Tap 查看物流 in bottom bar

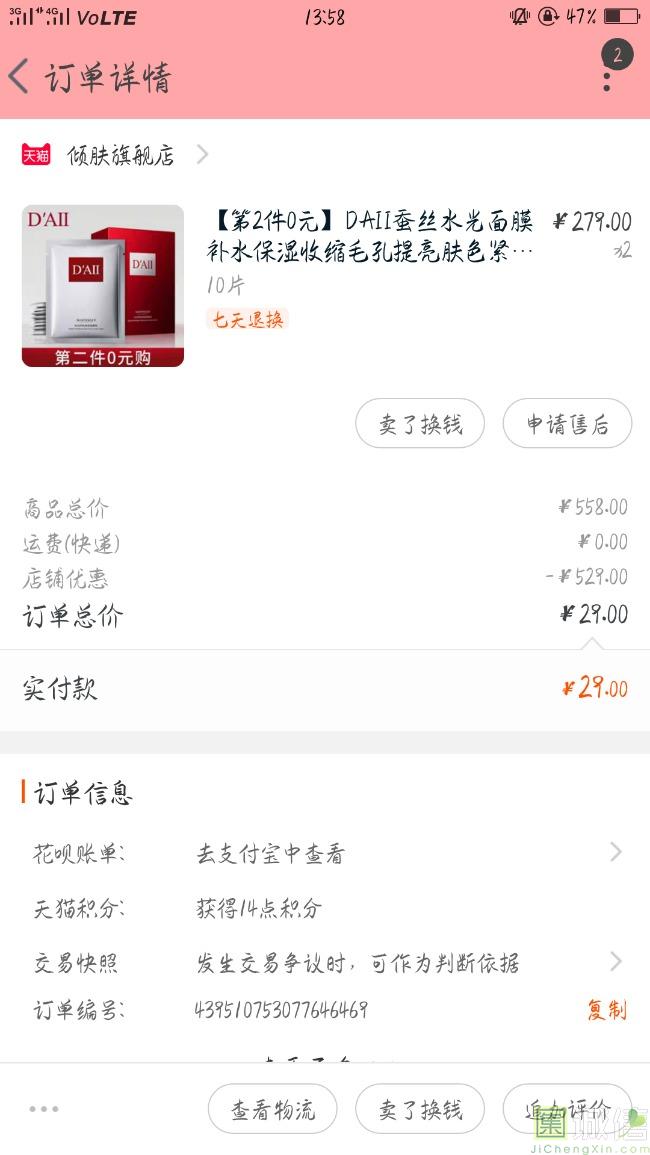(273, 1109)
